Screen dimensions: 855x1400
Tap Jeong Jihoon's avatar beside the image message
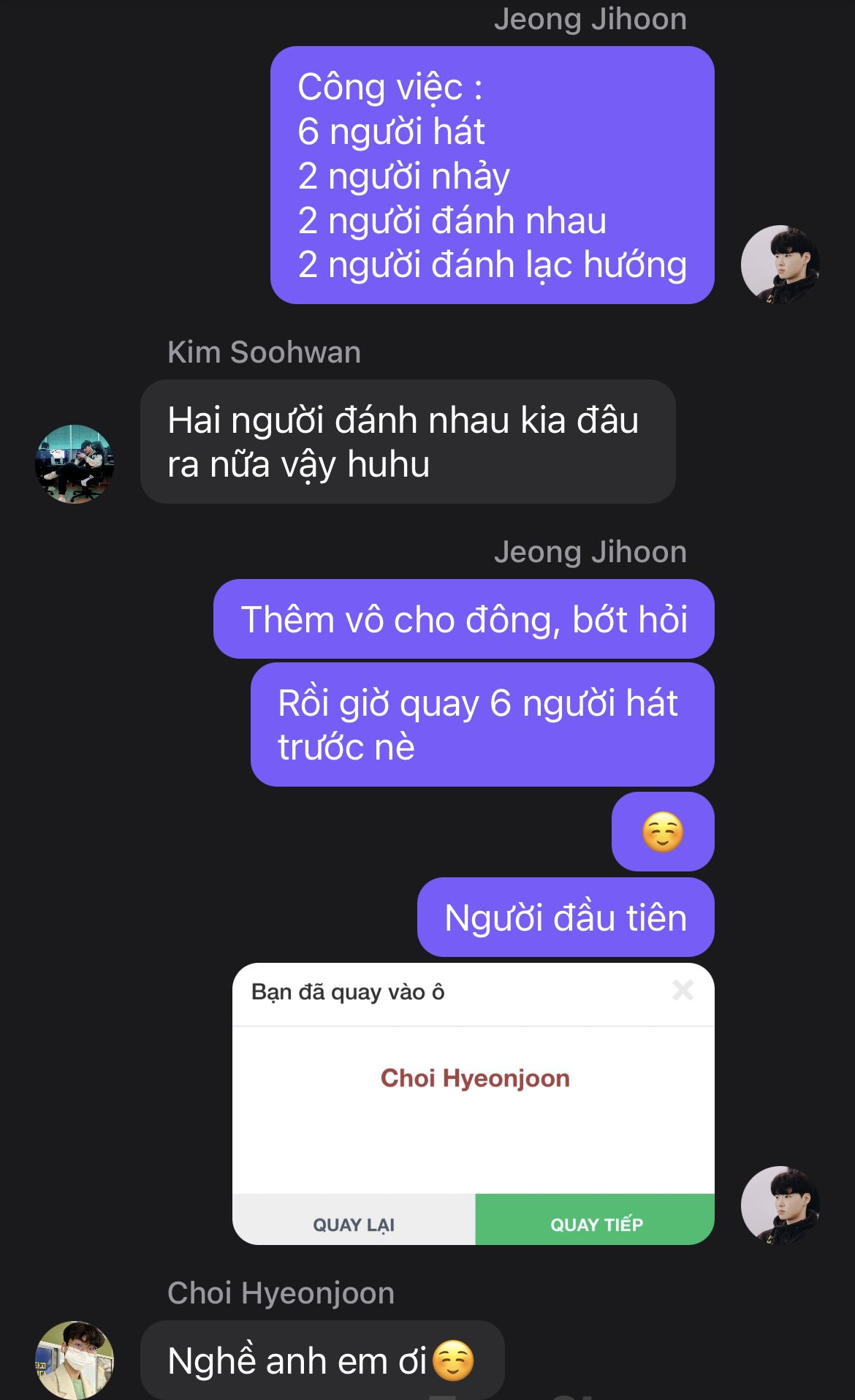coord(780,1205)
